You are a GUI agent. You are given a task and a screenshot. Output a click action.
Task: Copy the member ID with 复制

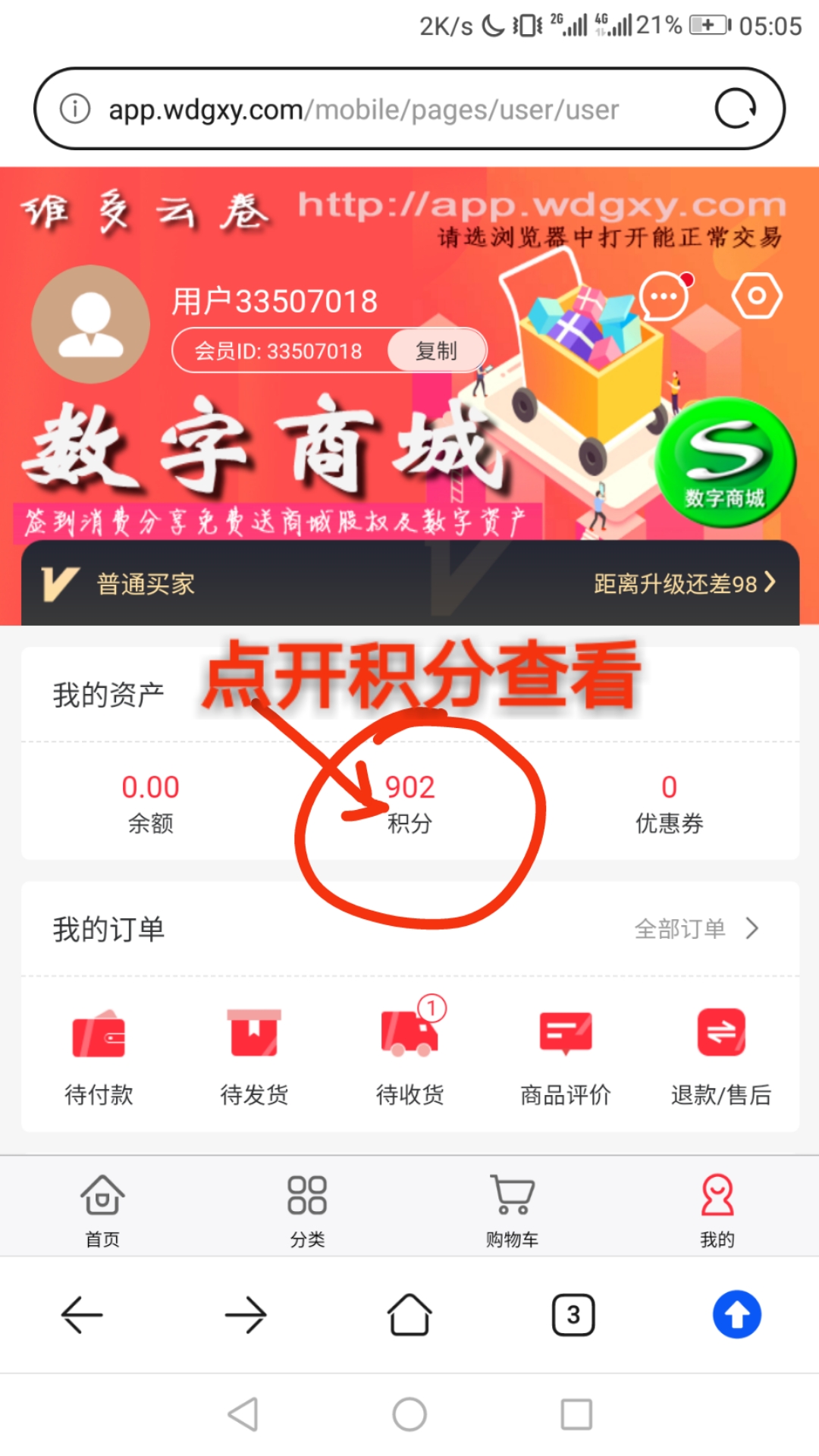point(436,350)
